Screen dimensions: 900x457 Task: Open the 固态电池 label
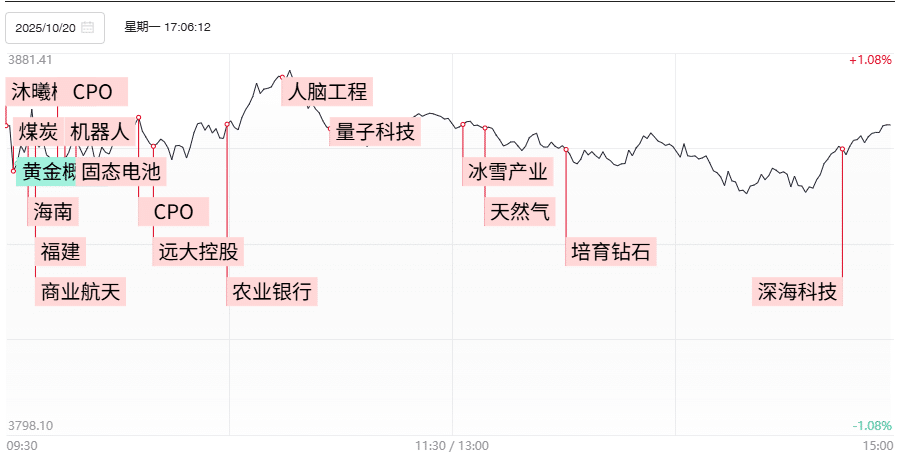pos(120,171)
